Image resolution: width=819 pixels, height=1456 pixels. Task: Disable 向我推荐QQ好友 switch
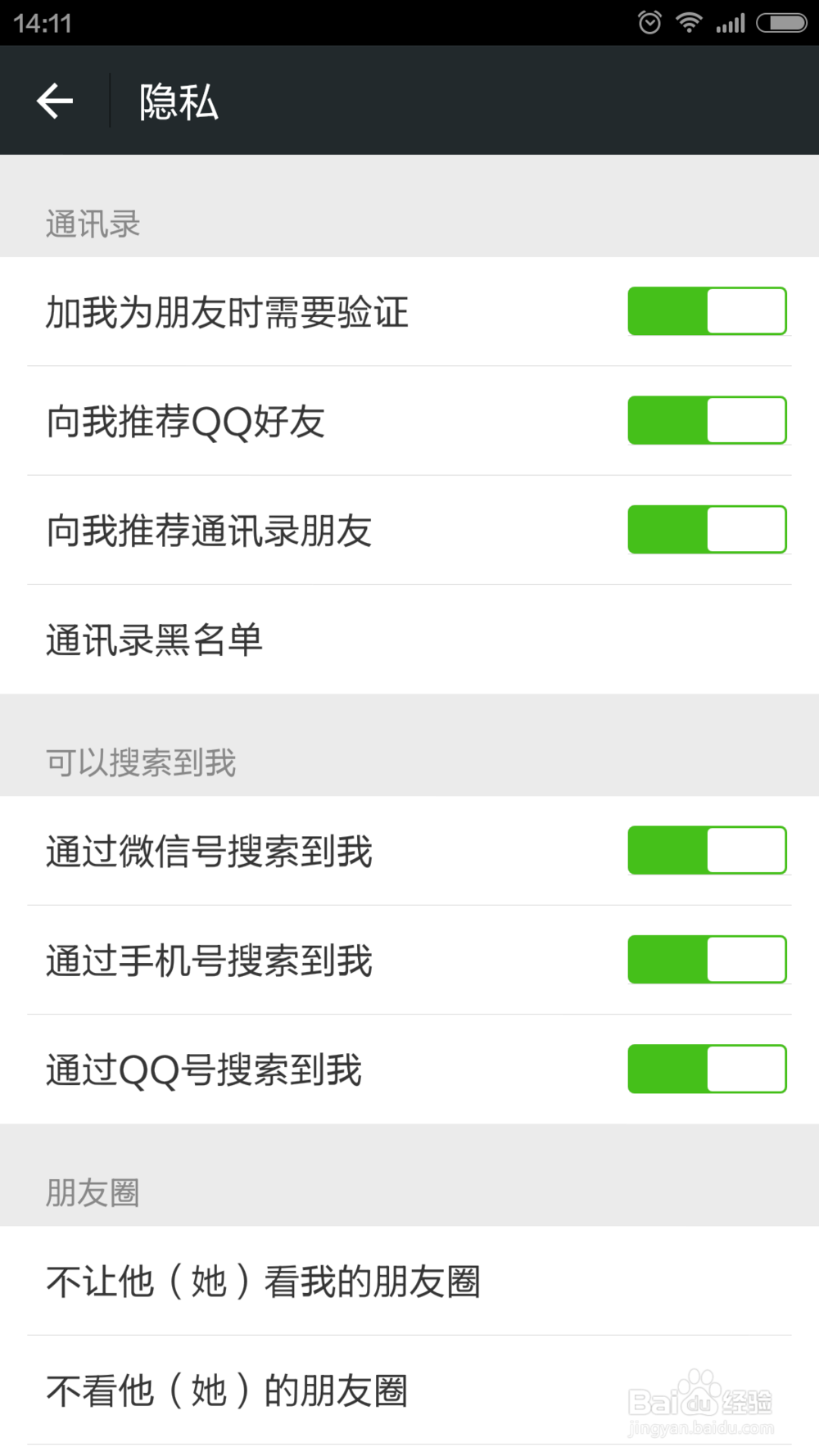coord(707,420)
